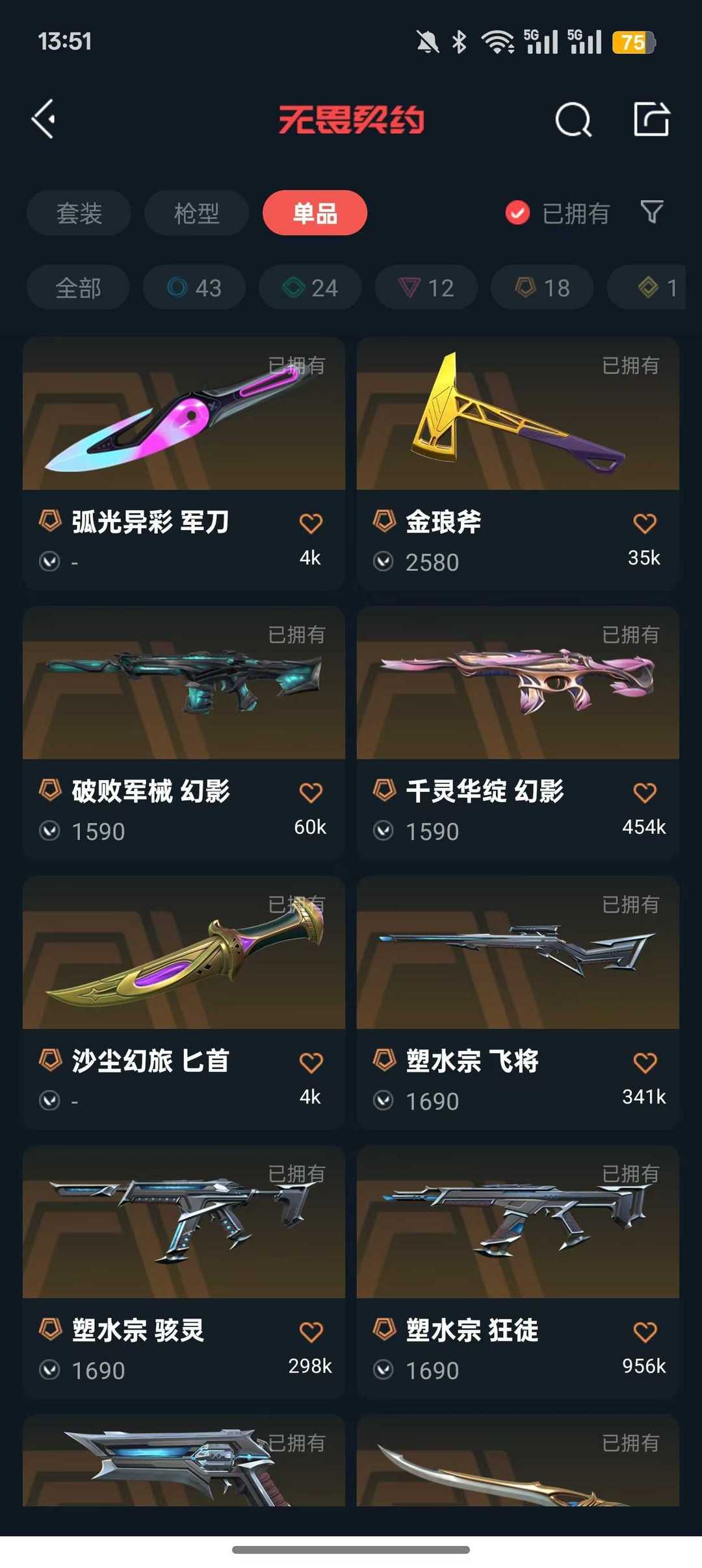The image size is (702, 1568).
Task: Select the orange tier filter showing 18 items
Action: pyautogui.click(x=541, y=287)
